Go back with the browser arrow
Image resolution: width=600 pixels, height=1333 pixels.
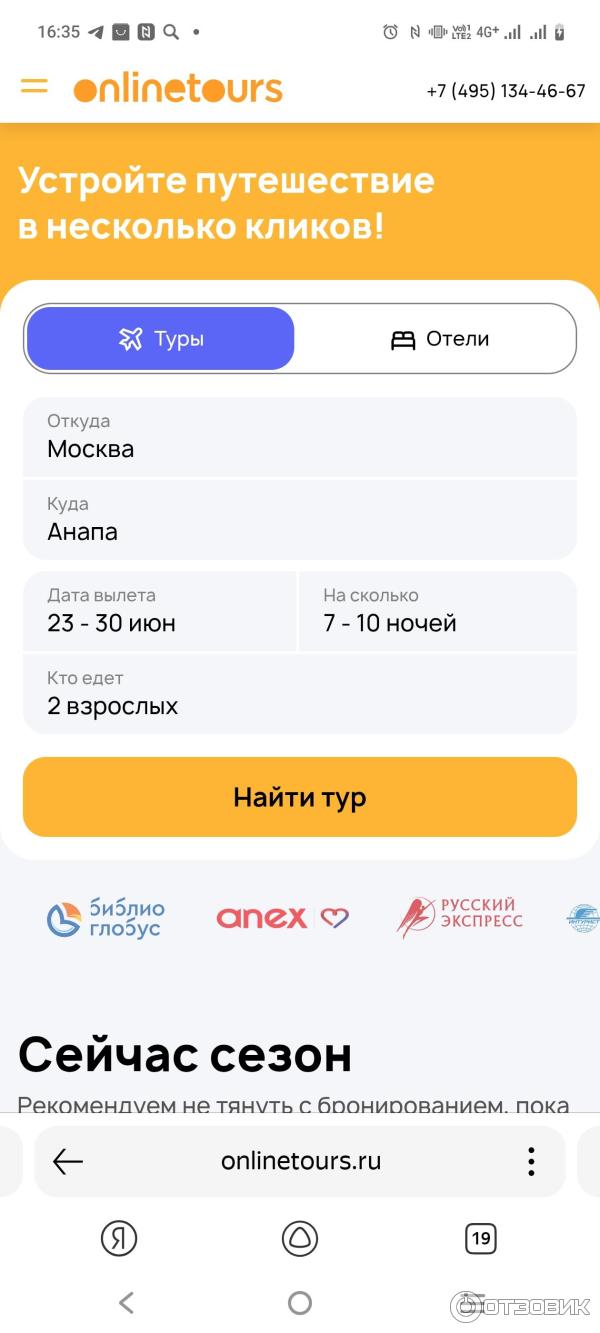tap(68, 1161)
